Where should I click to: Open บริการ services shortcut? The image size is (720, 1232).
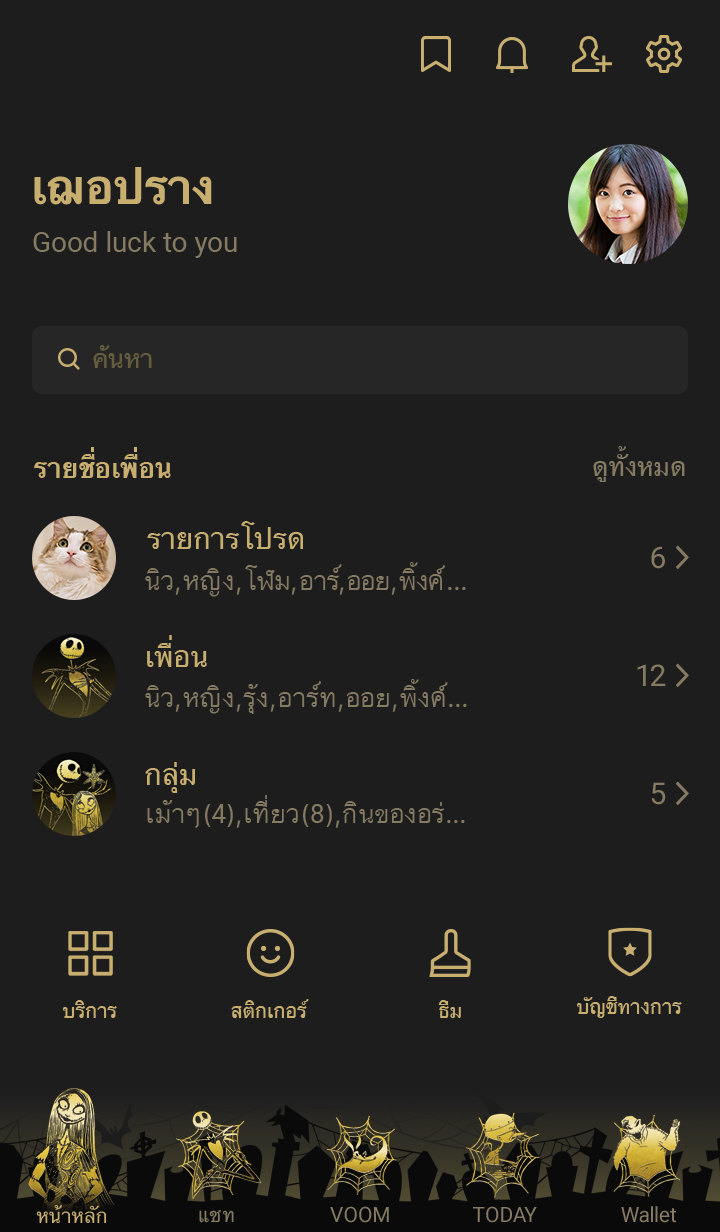pyautogui.click(x=90, y=972)
